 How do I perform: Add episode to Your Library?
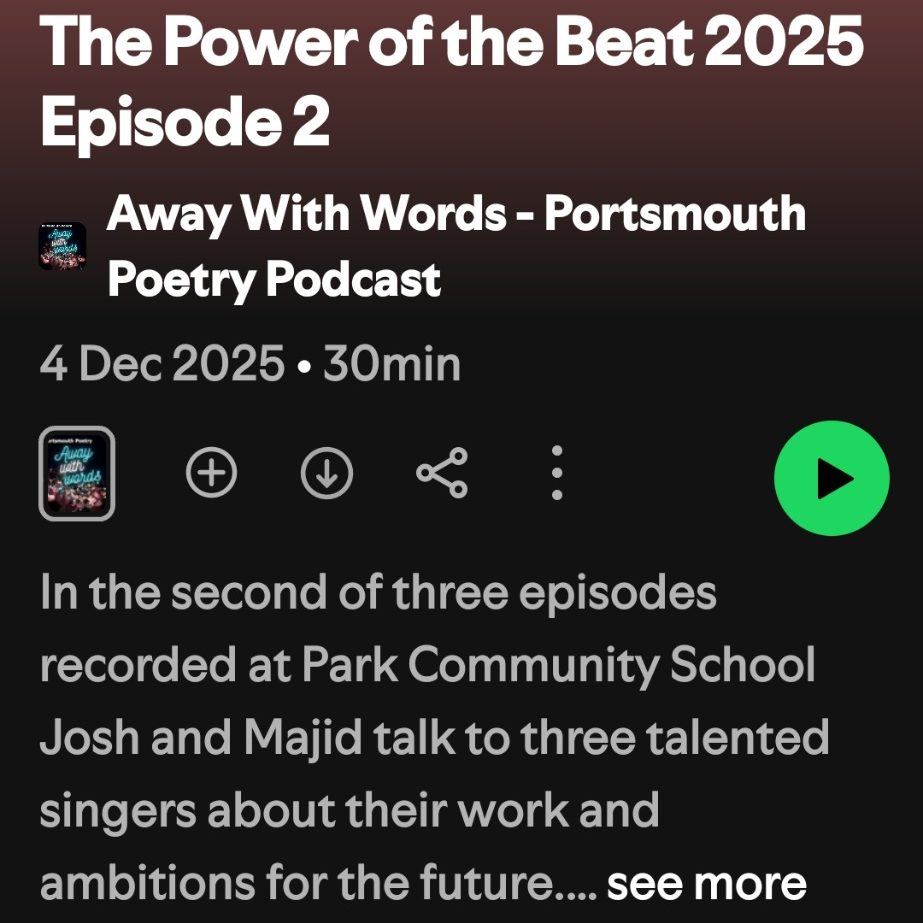click(212, 473)
